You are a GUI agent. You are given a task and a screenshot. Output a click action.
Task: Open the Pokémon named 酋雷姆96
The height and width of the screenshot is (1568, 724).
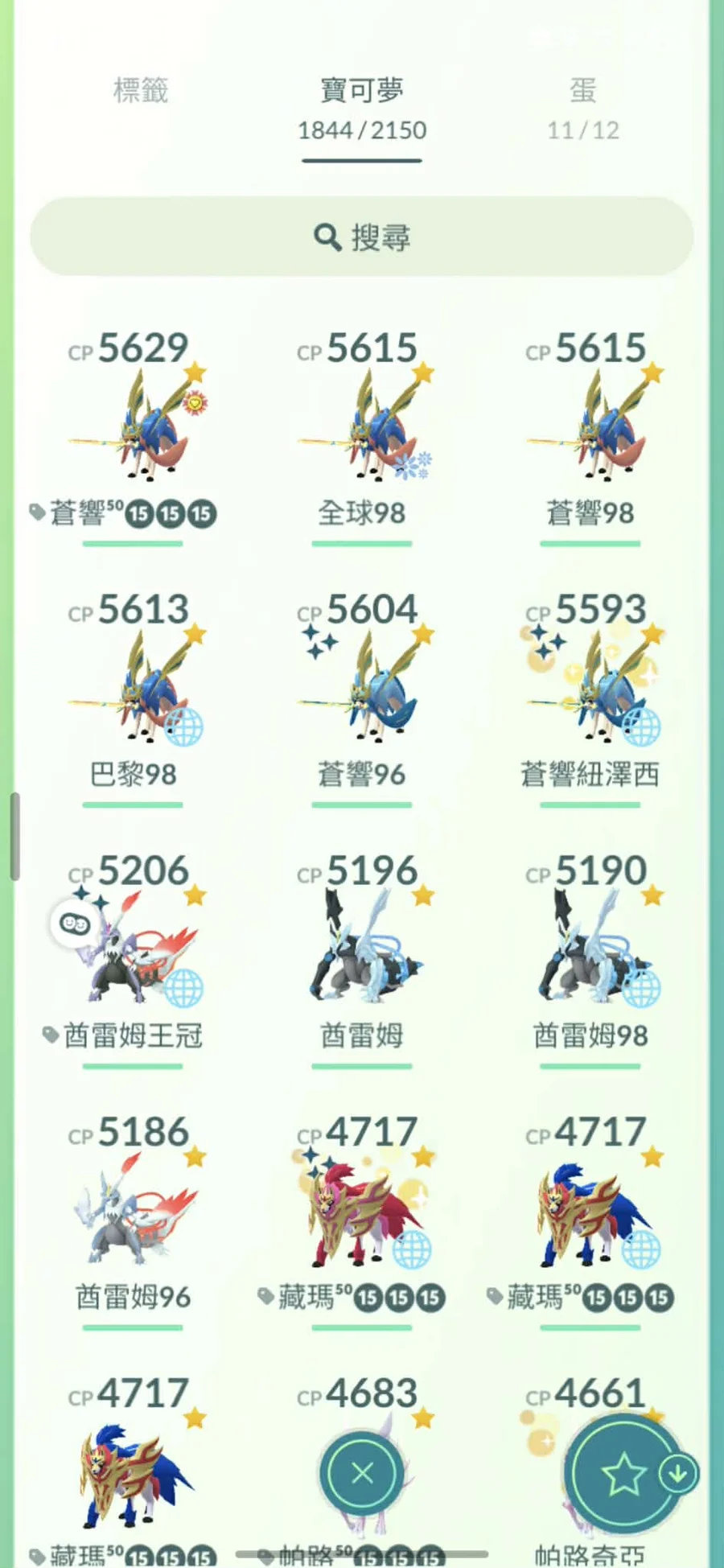click(x=133, y=1219)
